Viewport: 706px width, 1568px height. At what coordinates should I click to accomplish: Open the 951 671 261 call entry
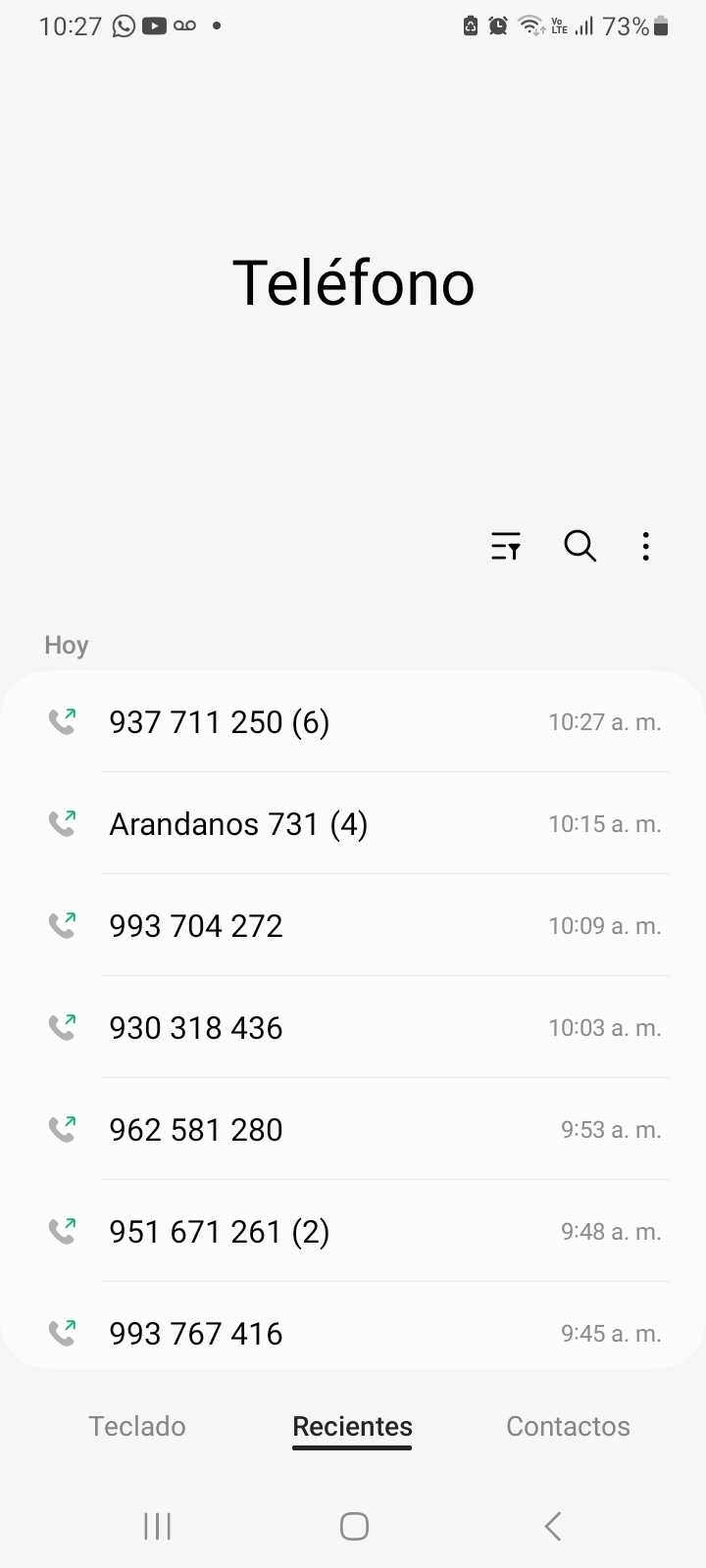pos(353,1232)
